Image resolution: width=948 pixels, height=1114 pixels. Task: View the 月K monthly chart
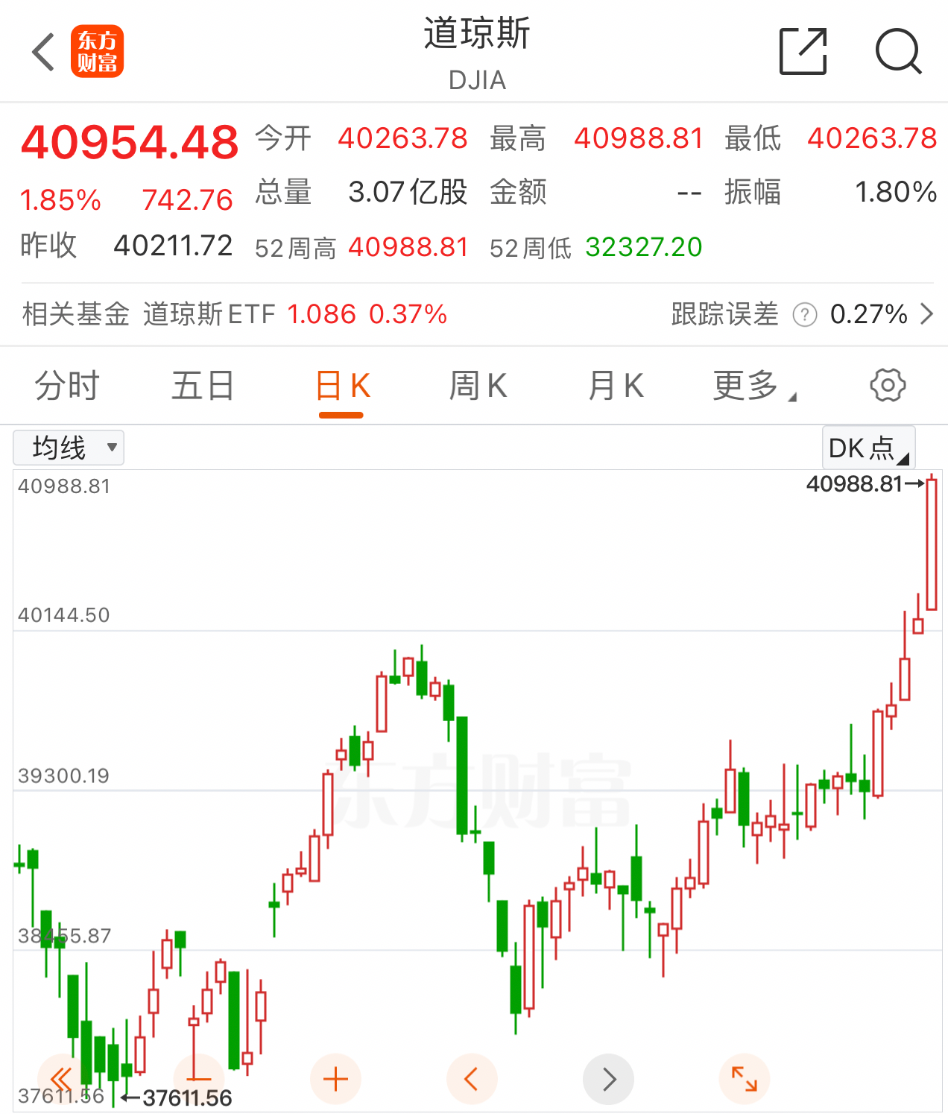click(x=615, y=385)
